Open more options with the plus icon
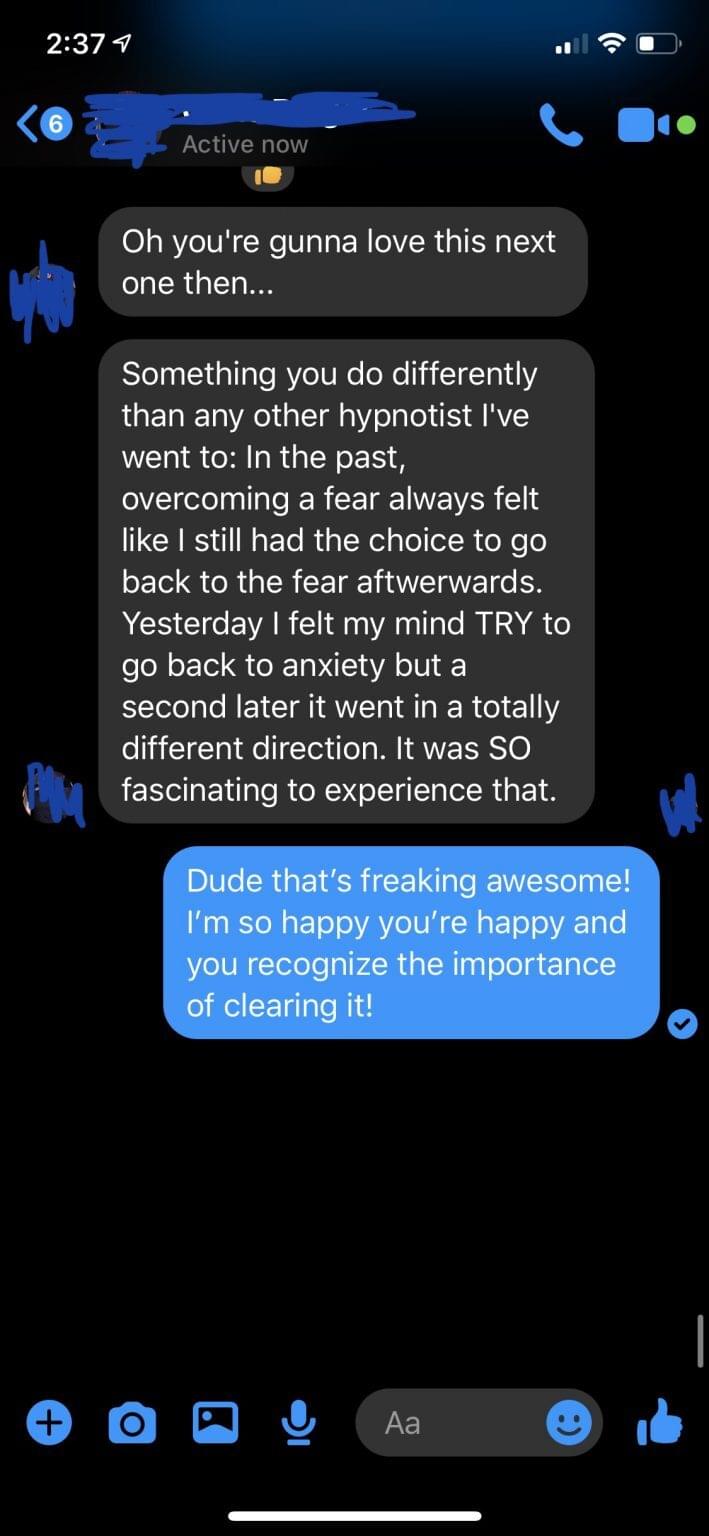 49,1421
